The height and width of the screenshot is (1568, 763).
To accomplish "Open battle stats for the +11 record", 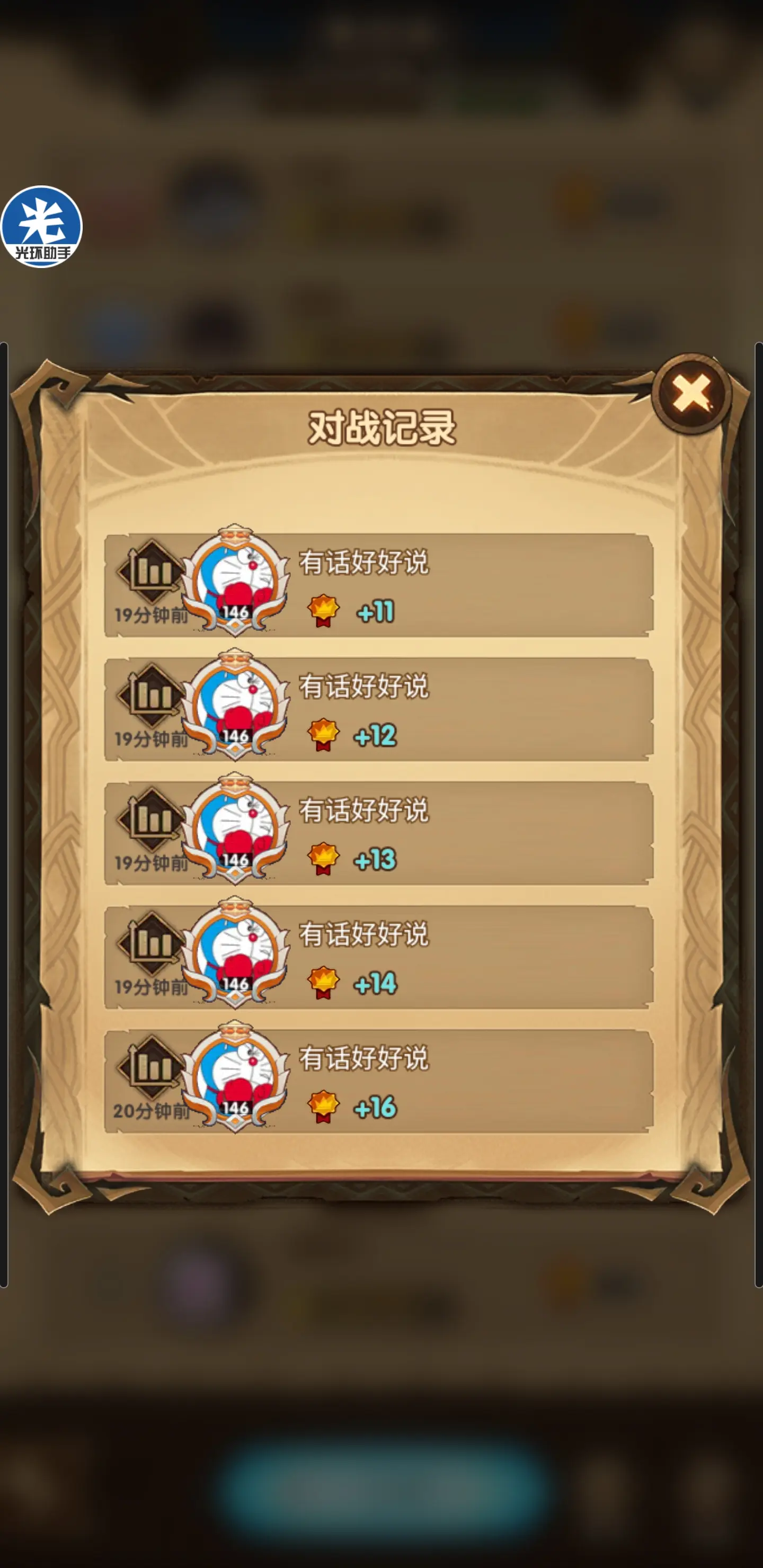I will (152, 571).
